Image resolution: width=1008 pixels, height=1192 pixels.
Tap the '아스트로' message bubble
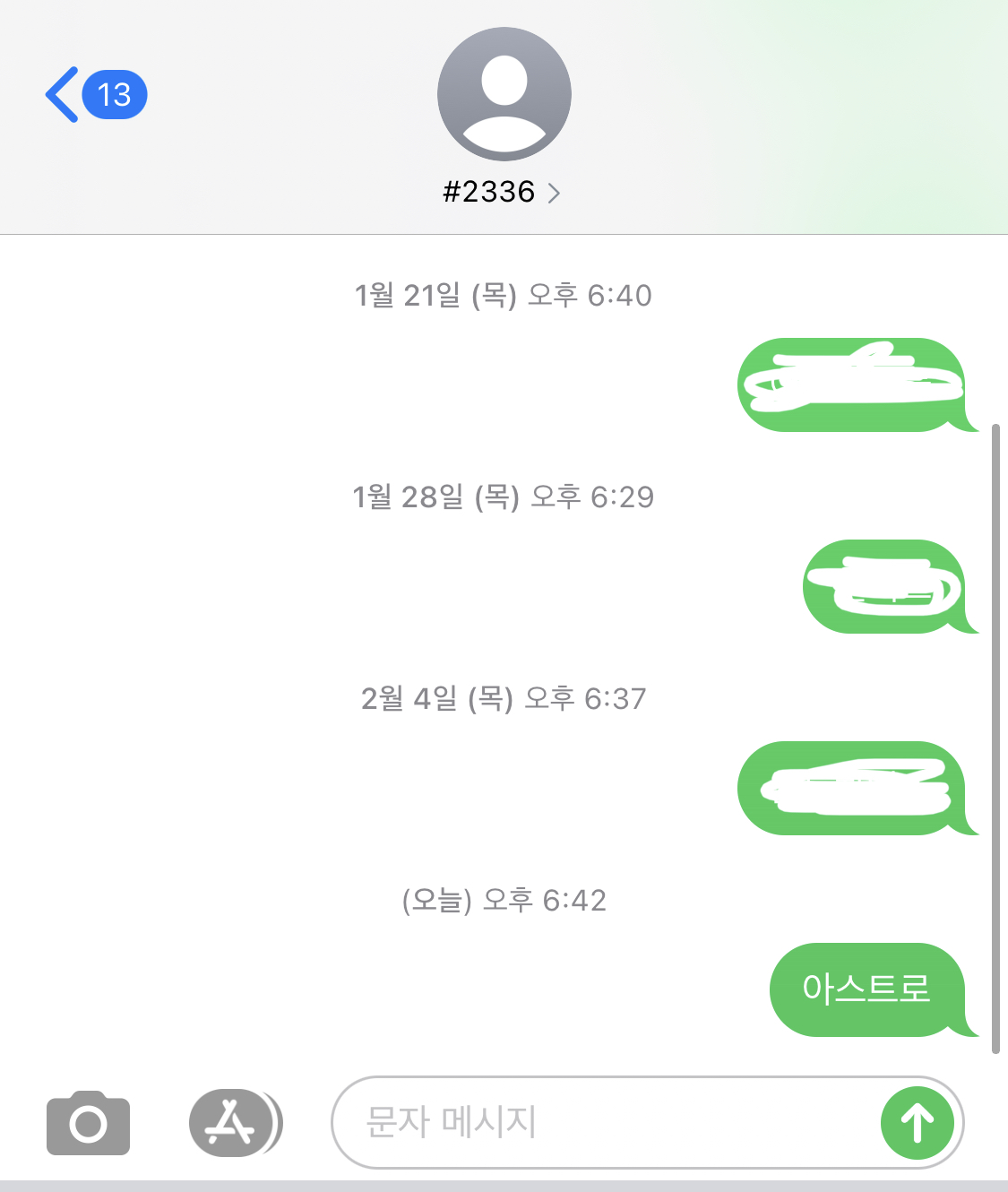(866, 989)
